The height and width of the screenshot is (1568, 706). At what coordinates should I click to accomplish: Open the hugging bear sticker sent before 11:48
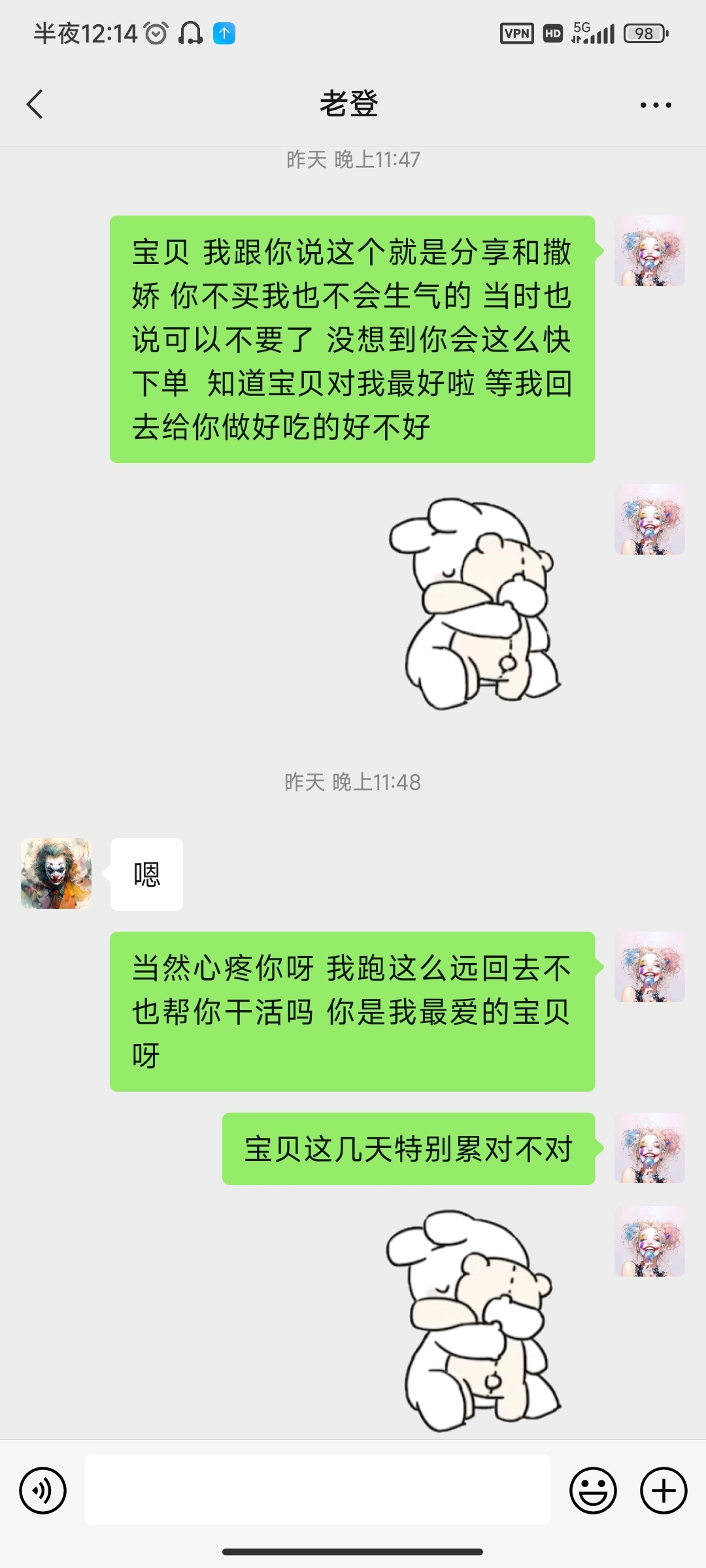[475, 604]
